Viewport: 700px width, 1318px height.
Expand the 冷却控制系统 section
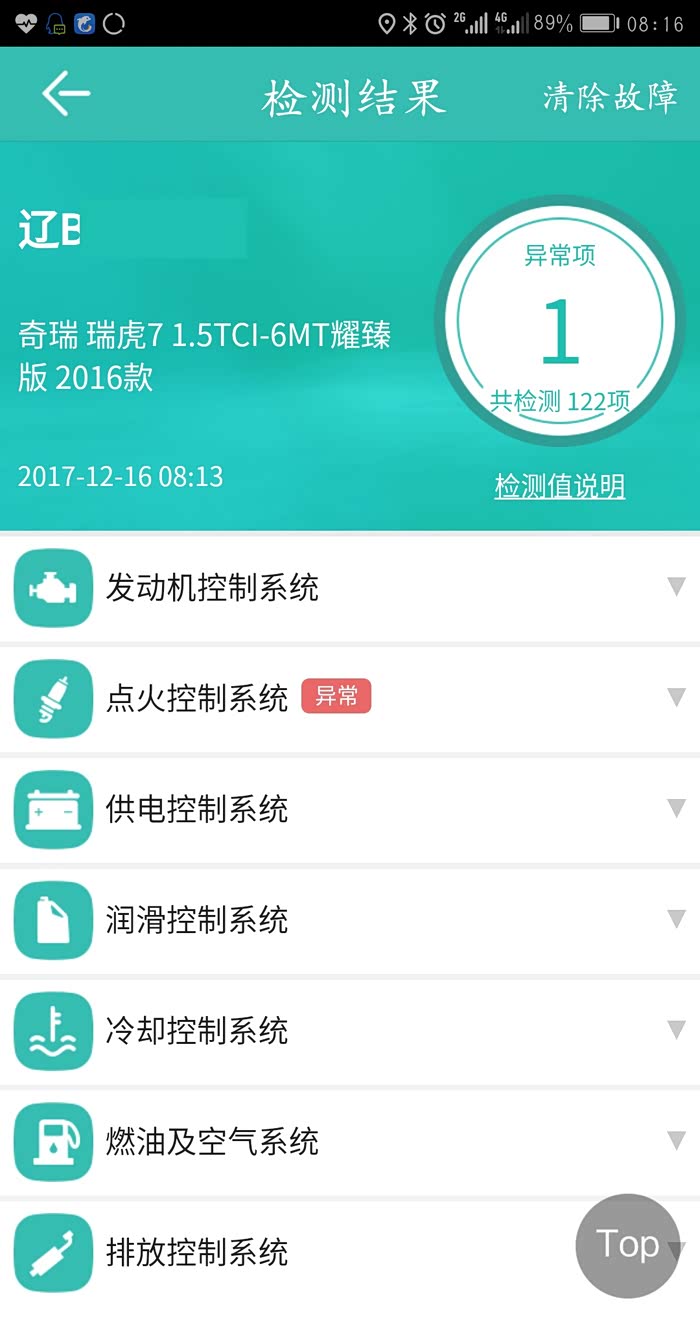pyautogui.click(x=350, y=1031)
